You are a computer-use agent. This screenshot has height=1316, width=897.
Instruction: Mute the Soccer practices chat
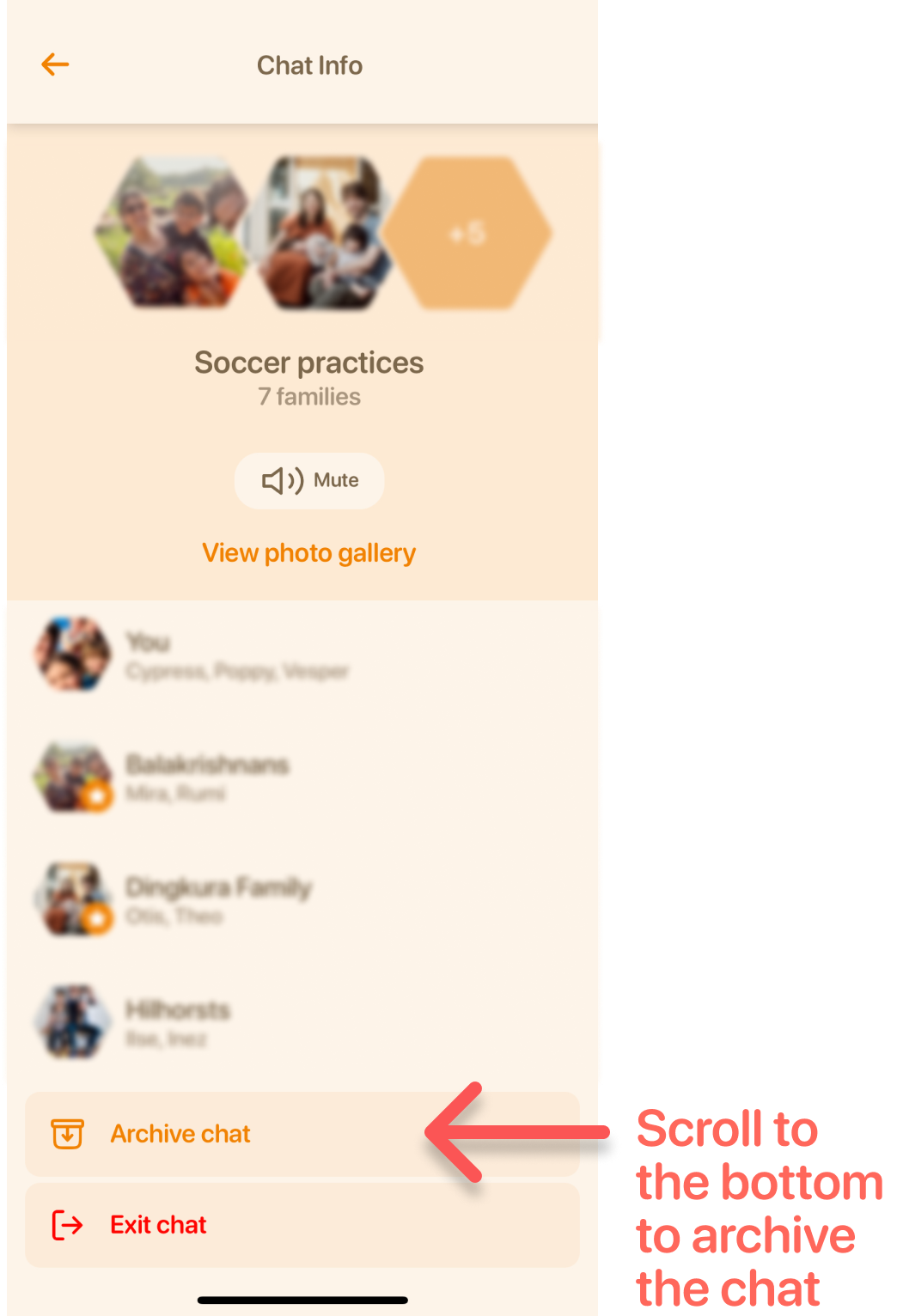coord(309,480)
